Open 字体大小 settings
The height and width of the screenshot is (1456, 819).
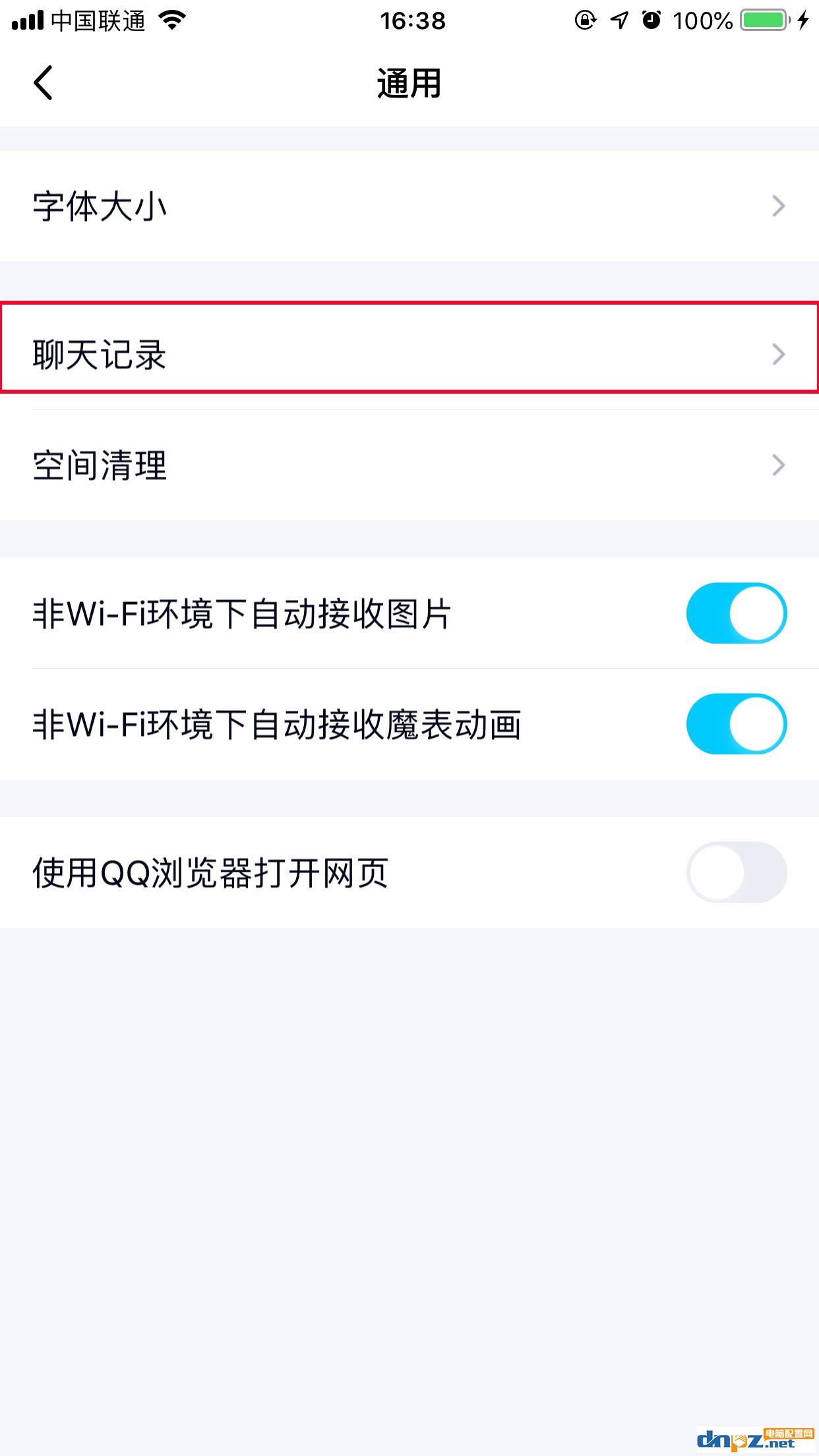(409, 206)
